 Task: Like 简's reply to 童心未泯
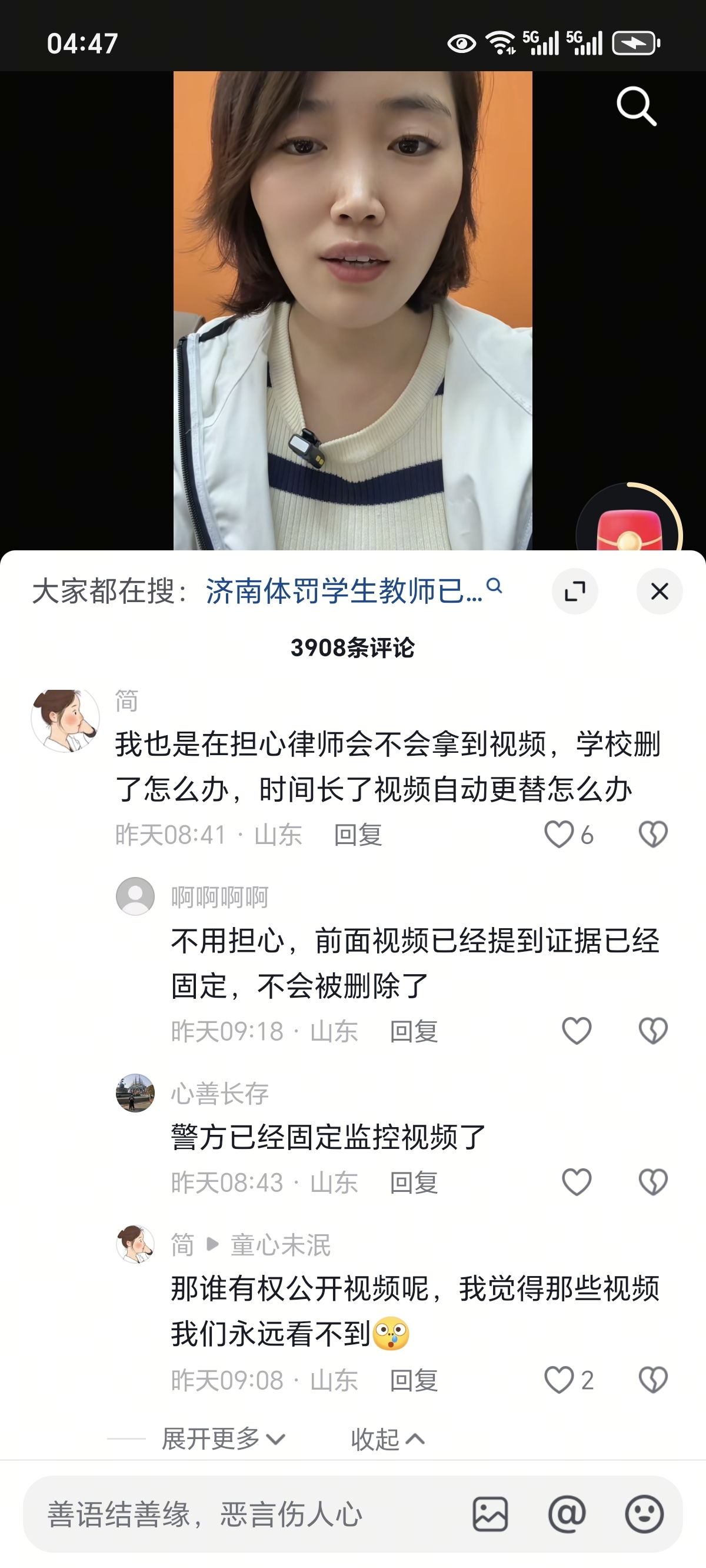point(560,1380)
